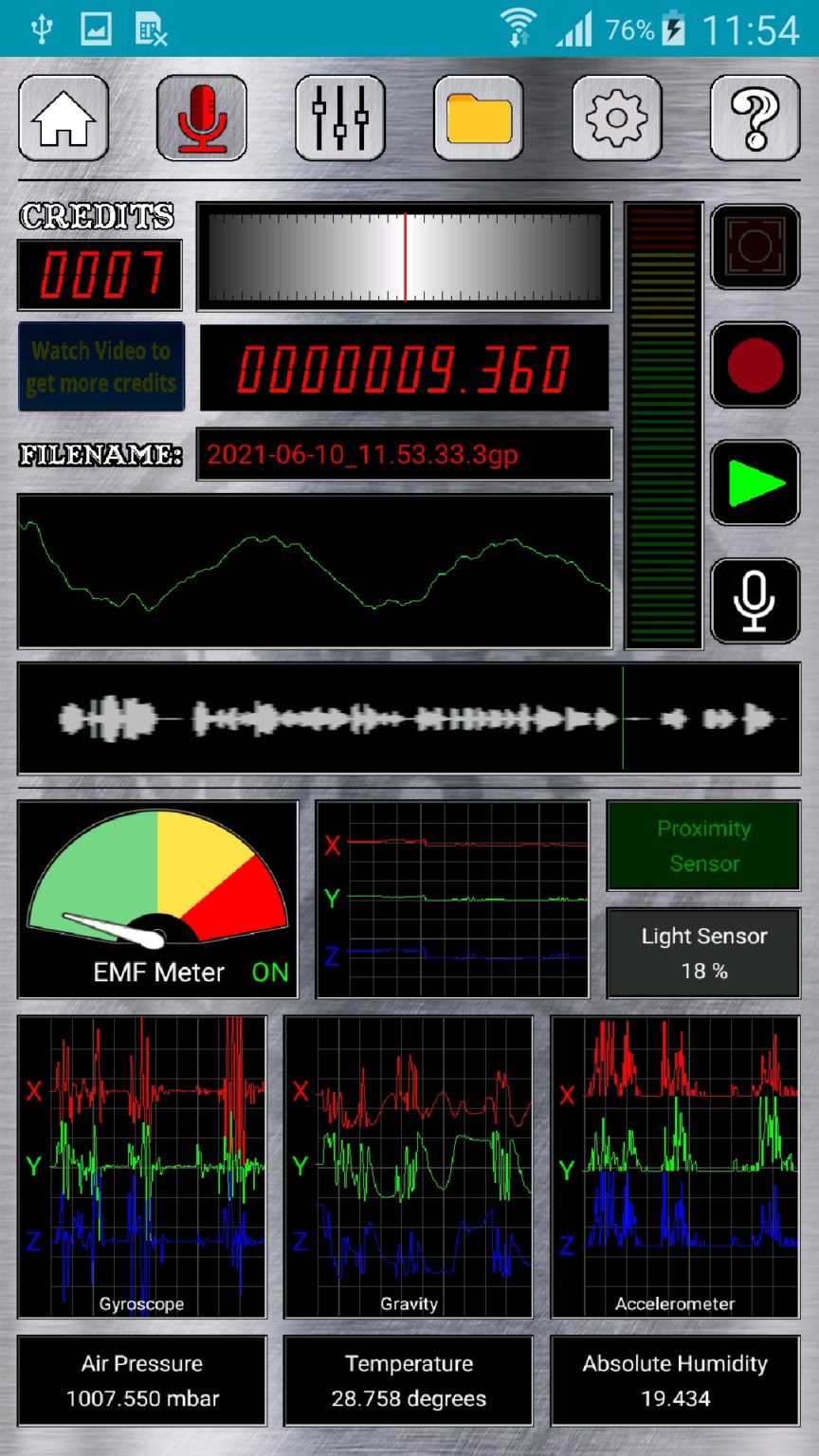Select the filename 2021-06-10_11.53.33.3gp
819x1456 pixels.
tap(404, 455)
